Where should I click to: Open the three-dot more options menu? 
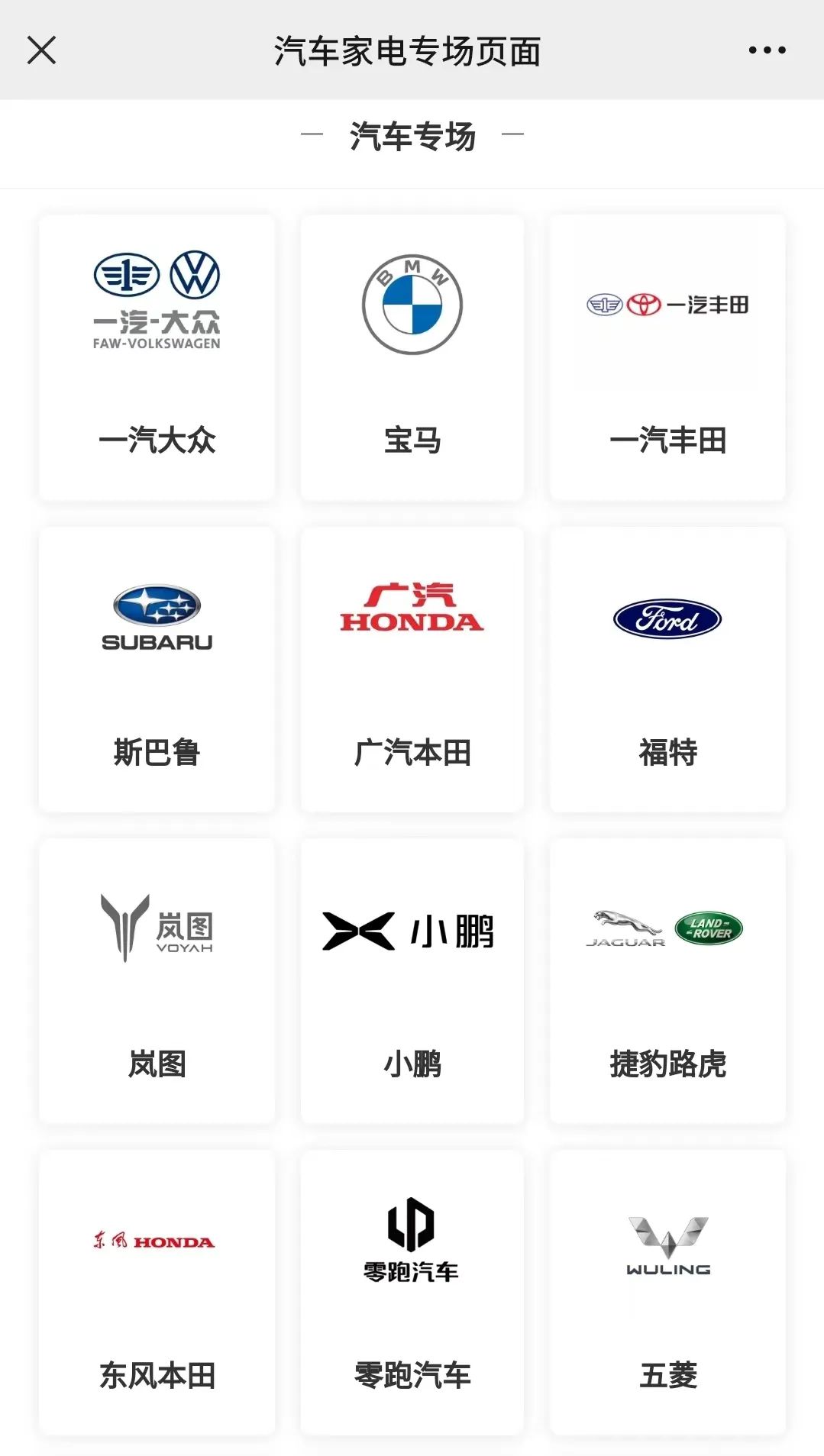click(767, 50)
